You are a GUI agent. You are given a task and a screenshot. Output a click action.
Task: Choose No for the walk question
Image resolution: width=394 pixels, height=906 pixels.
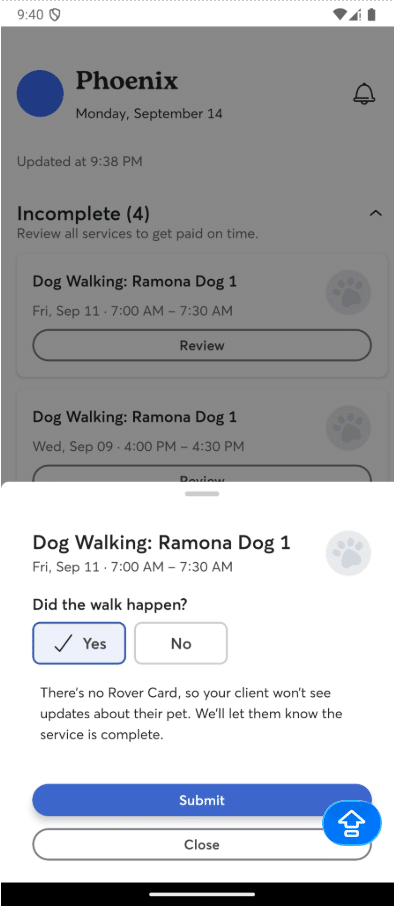[x=181, y=643]
